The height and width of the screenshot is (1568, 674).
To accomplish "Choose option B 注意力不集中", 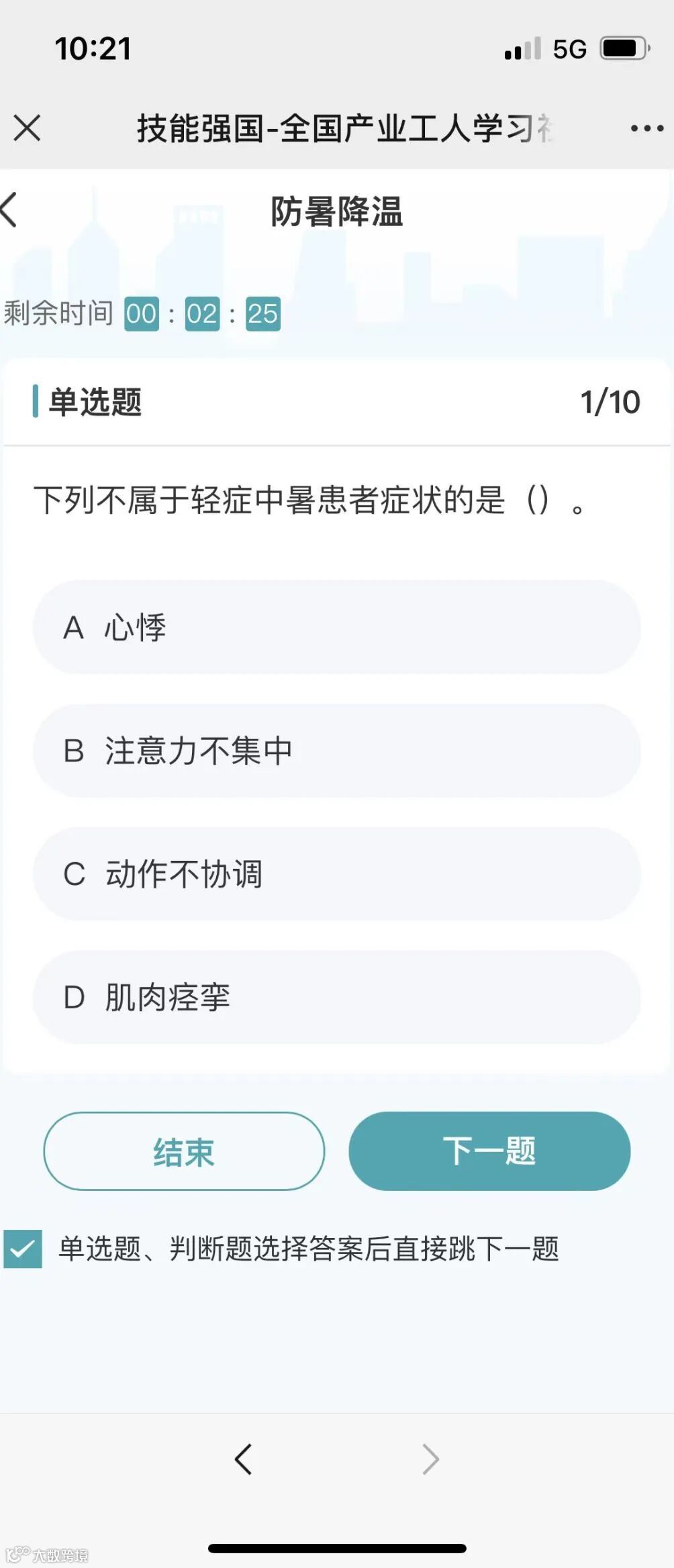I will coord(336,750).
